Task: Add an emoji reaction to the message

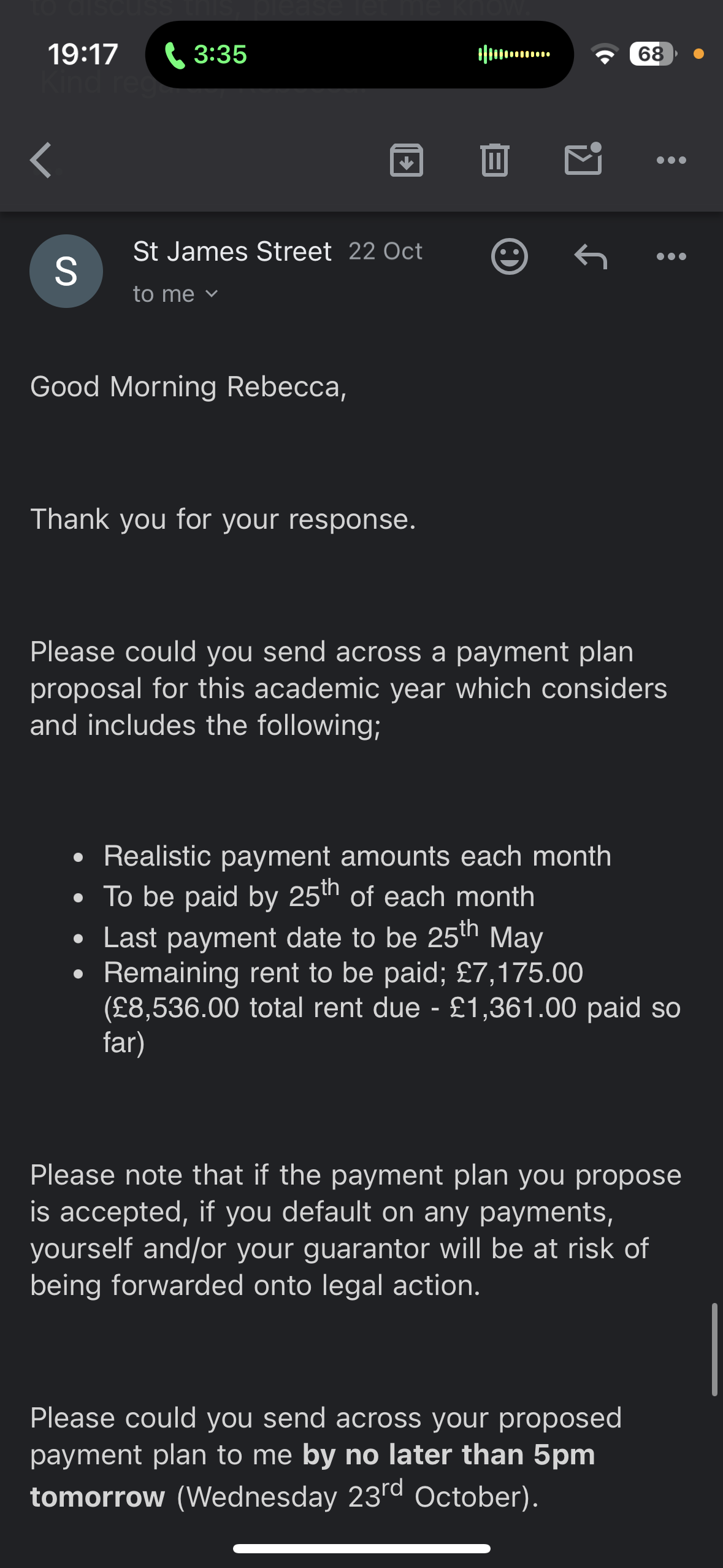Action: point(509,256)
